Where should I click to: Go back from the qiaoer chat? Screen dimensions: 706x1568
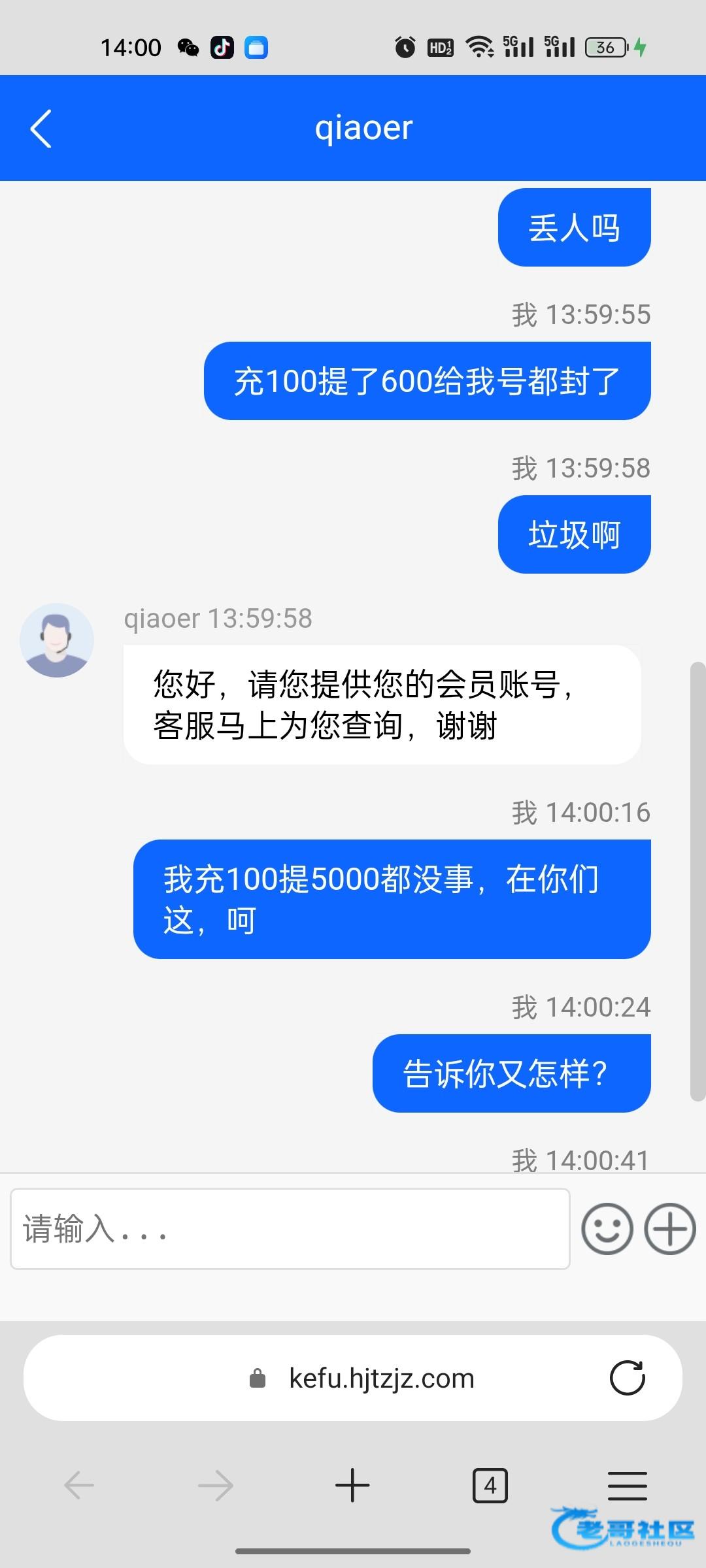click(41, 129)
